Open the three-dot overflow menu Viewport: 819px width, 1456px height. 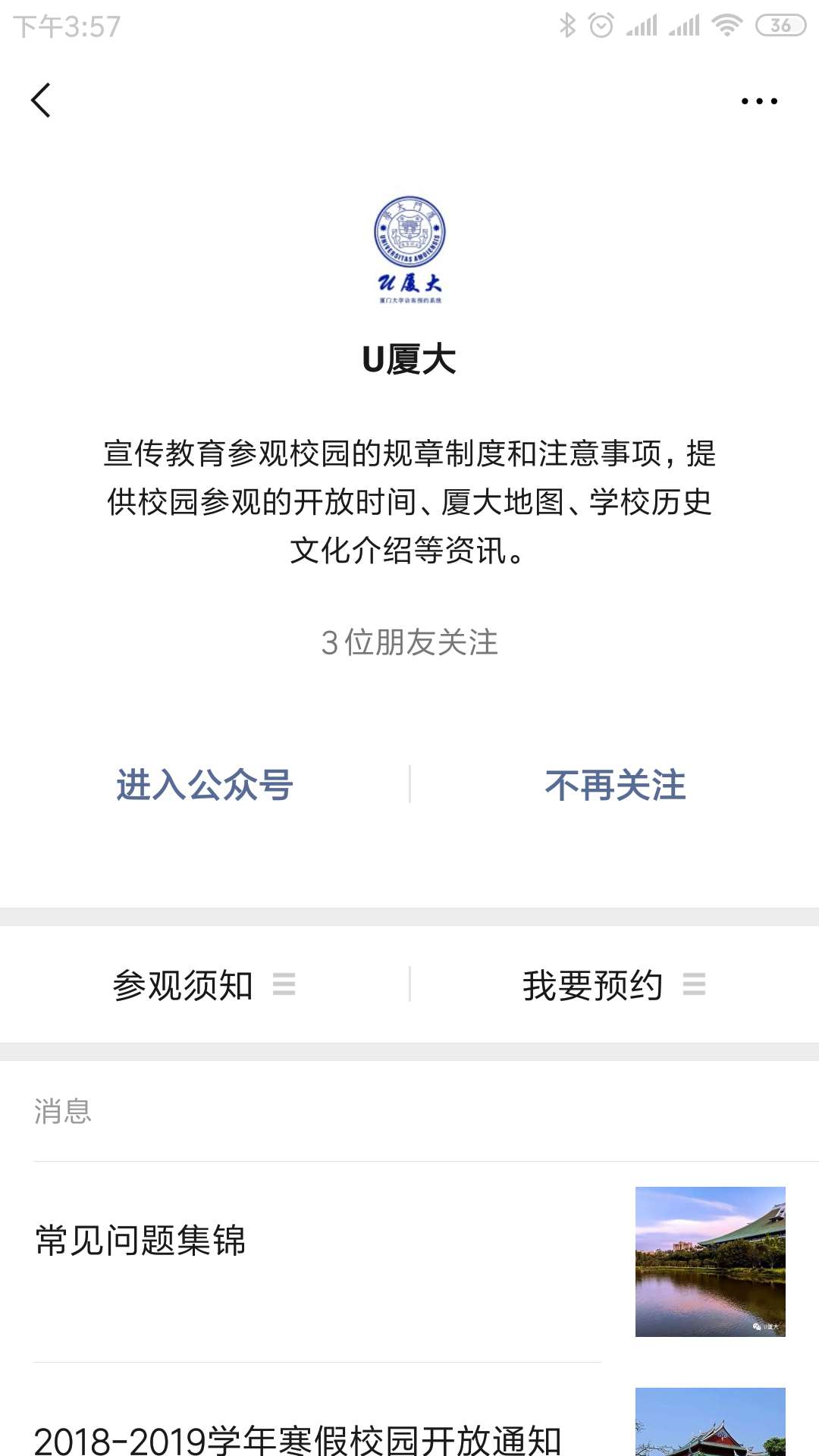759,101
